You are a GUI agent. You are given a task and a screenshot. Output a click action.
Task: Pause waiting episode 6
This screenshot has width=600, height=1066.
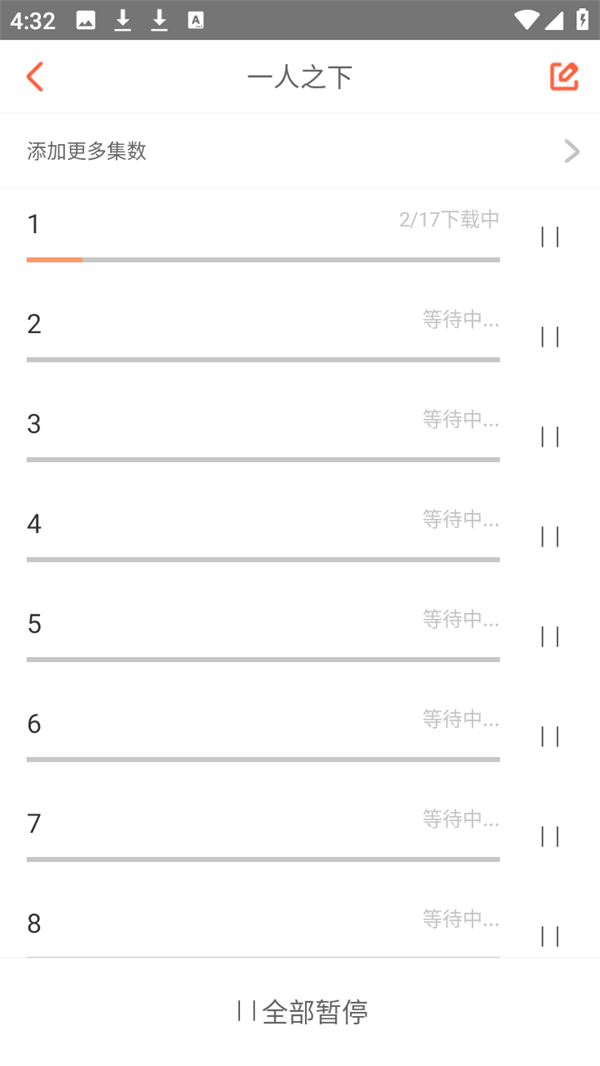pyautogui.click(x=550, y=737)
